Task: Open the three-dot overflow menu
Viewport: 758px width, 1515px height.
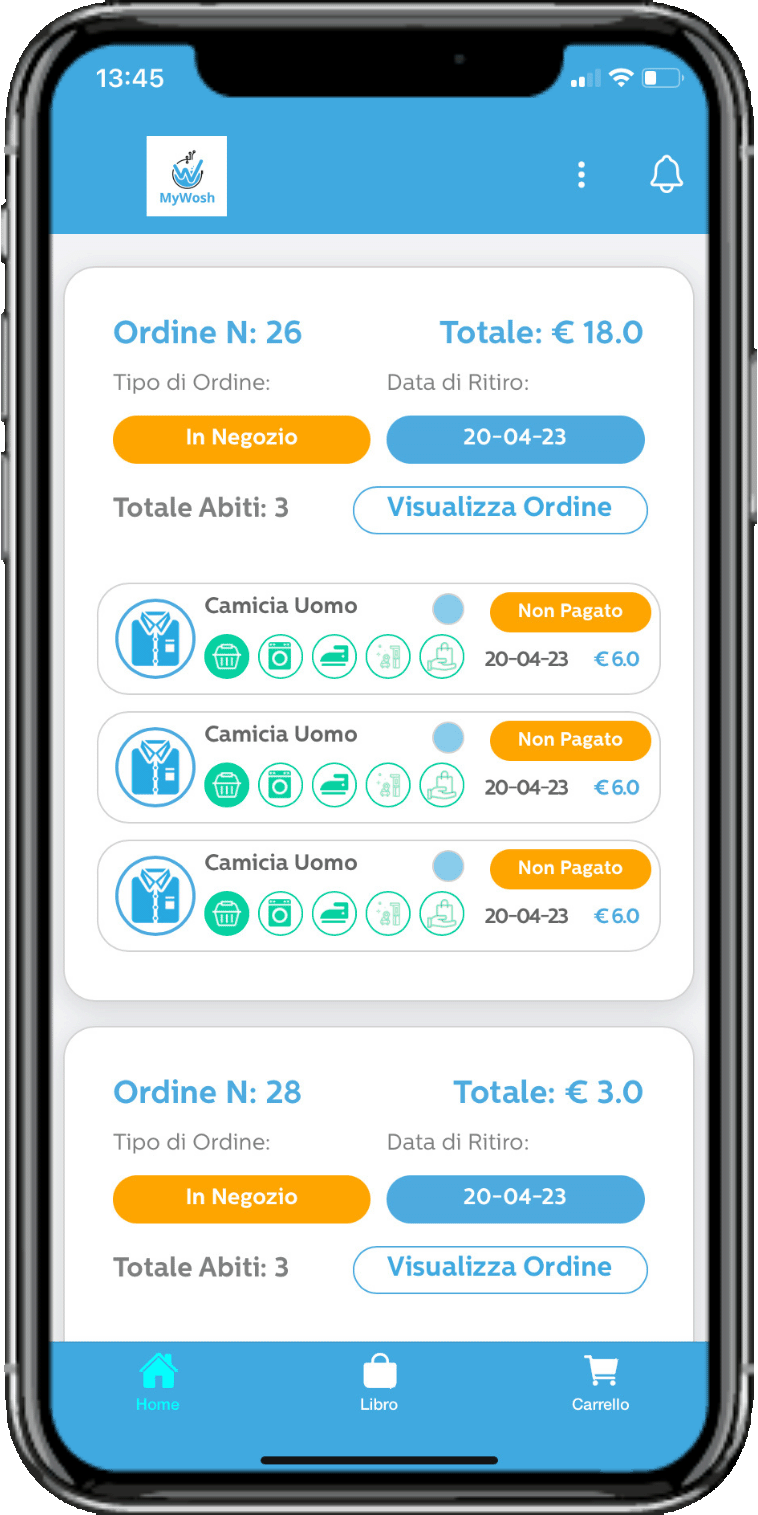Action: click(581, 175)
